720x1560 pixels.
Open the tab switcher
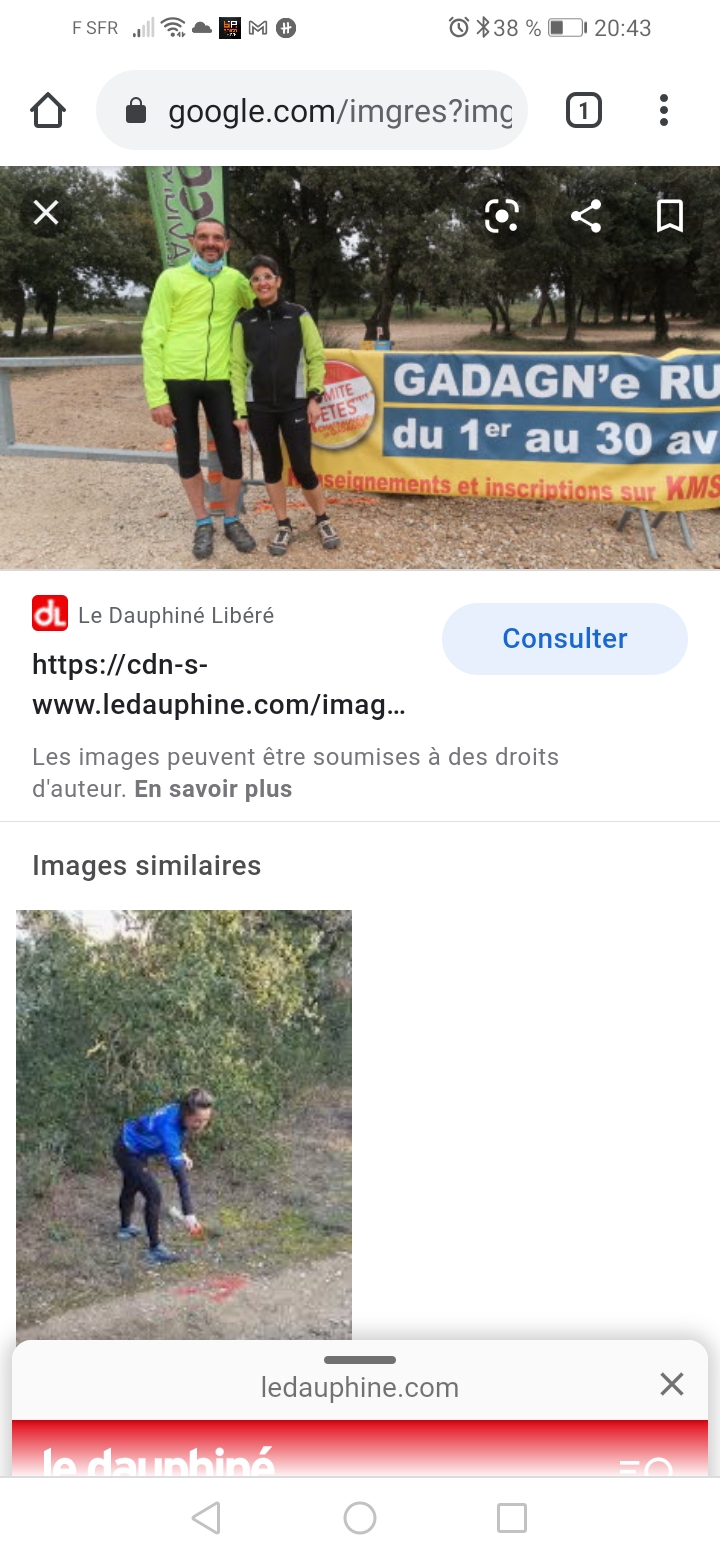coord(584,110)
